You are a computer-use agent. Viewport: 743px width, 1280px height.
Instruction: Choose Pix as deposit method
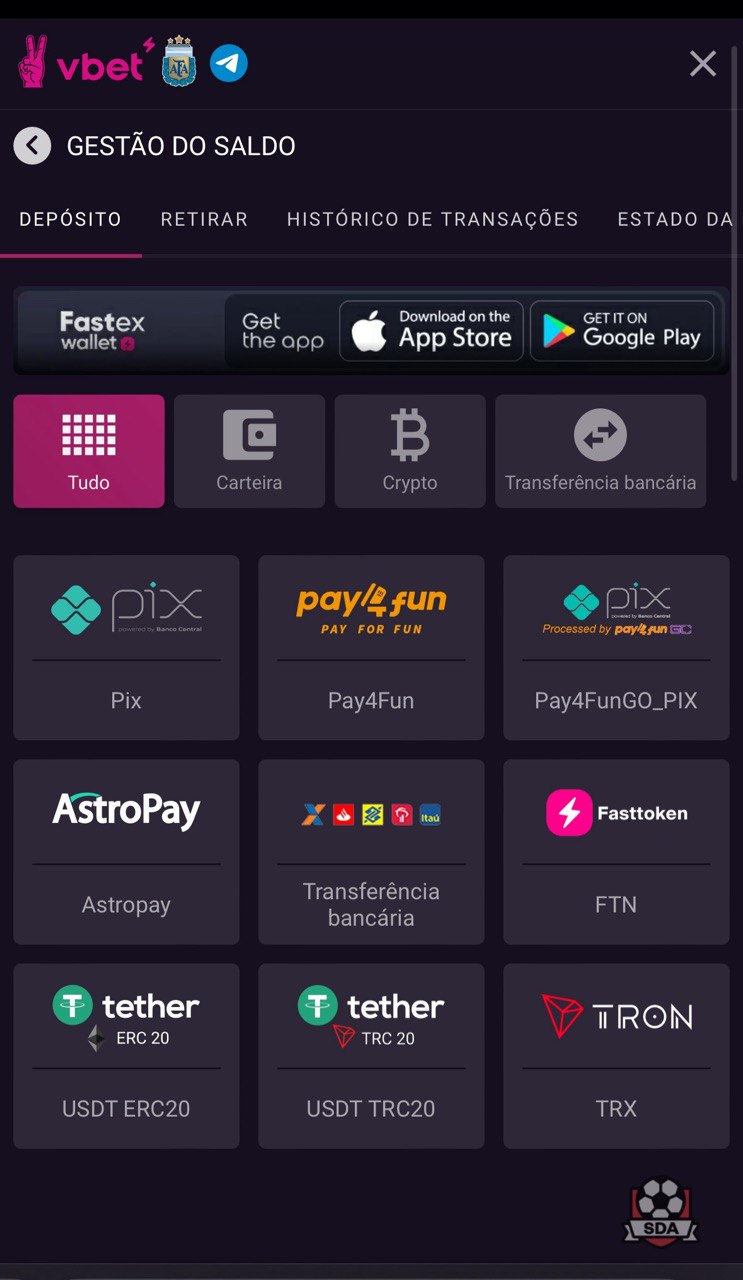(x=126, y=647)
